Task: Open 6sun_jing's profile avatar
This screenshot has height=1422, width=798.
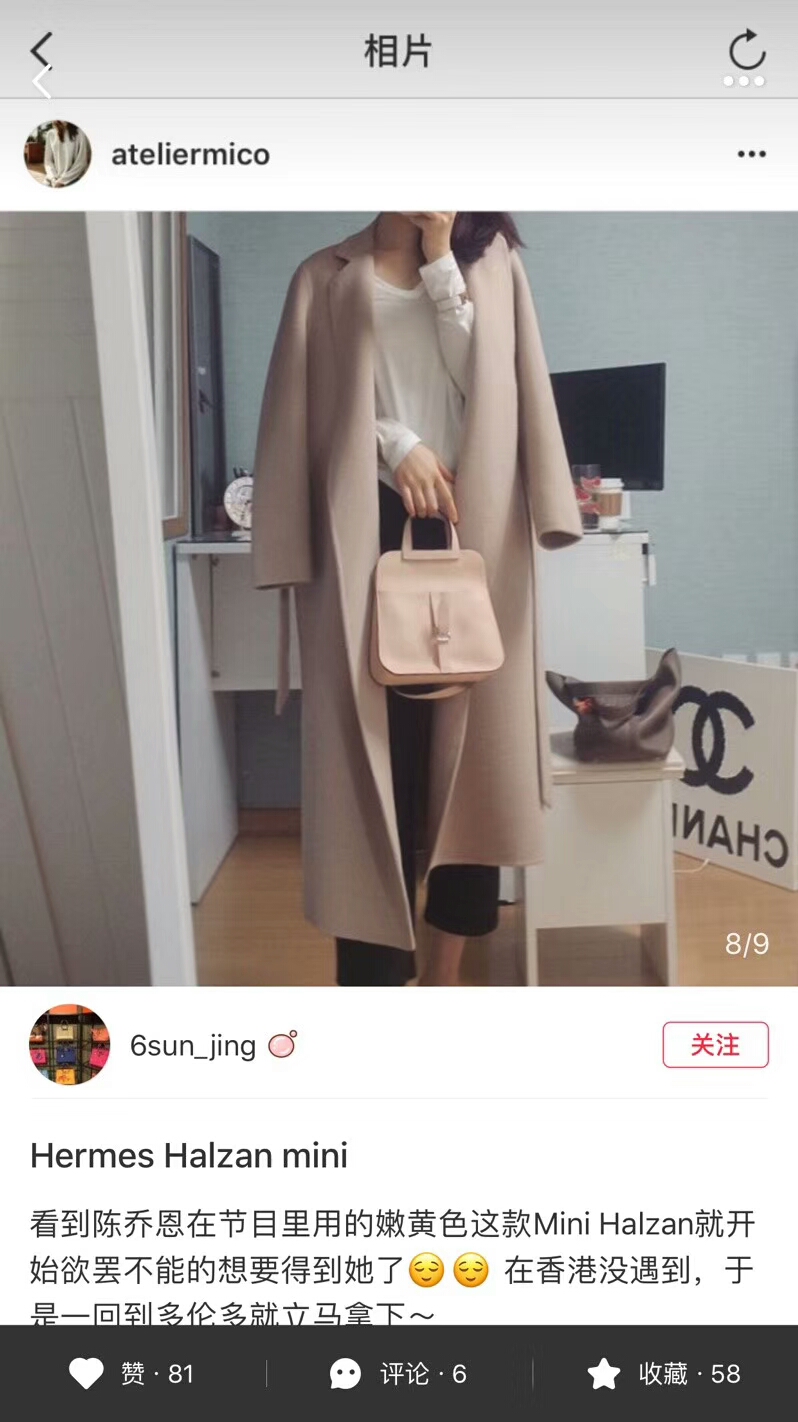Action: point(69,1045)
